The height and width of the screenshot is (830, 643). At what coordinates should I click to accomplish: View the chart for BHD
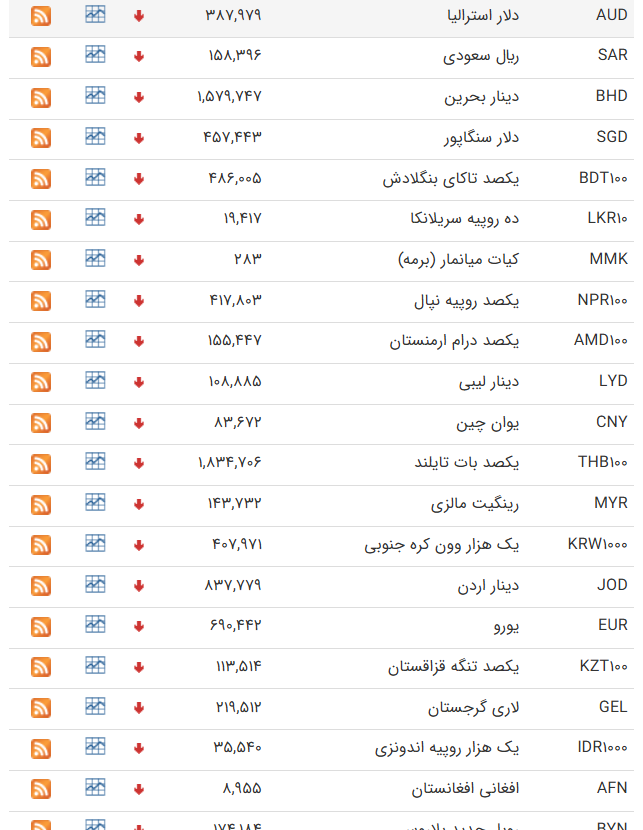coord(95,95)
